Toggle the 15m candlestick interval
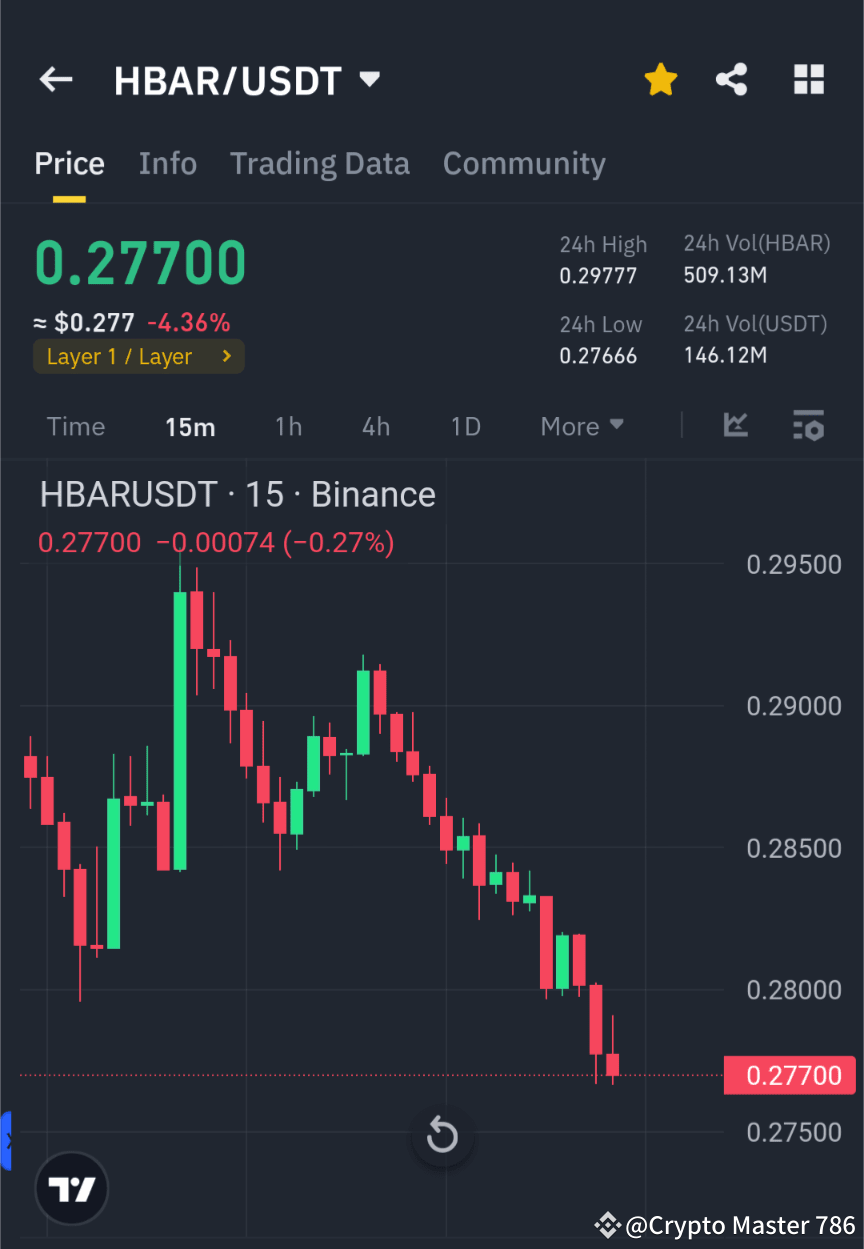Image resolution: width=864 pixels, height=1249 pixels. (190, 426)
